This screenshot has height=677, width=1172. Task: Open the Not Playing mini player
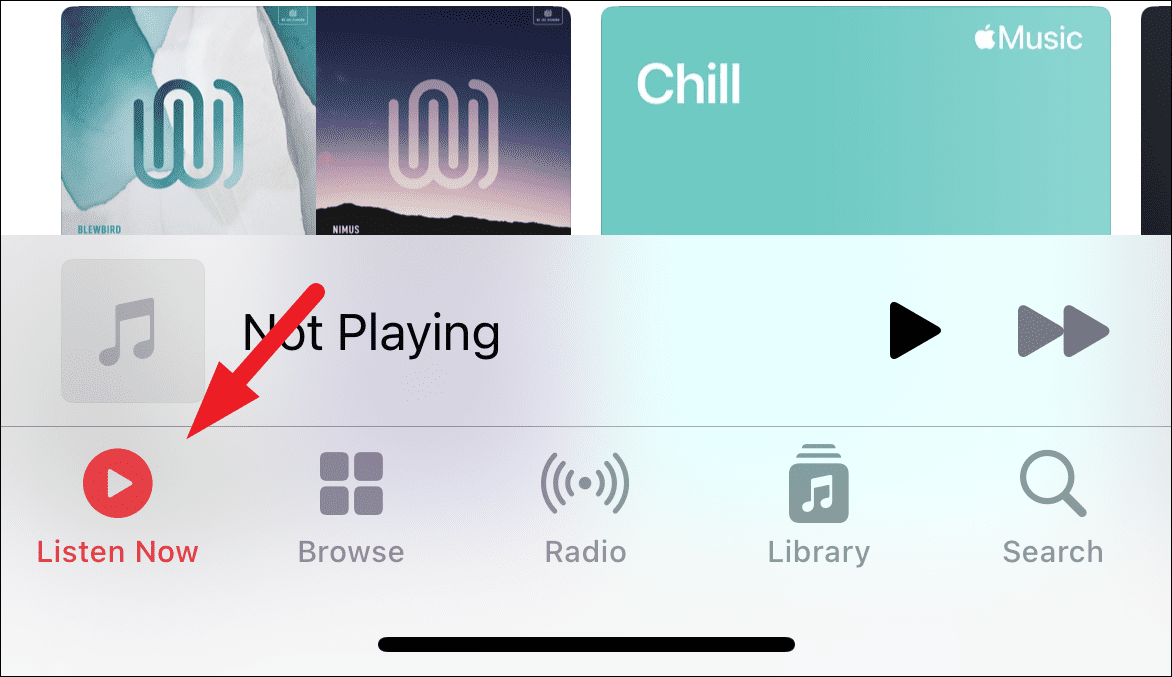[x=372, y=333]
